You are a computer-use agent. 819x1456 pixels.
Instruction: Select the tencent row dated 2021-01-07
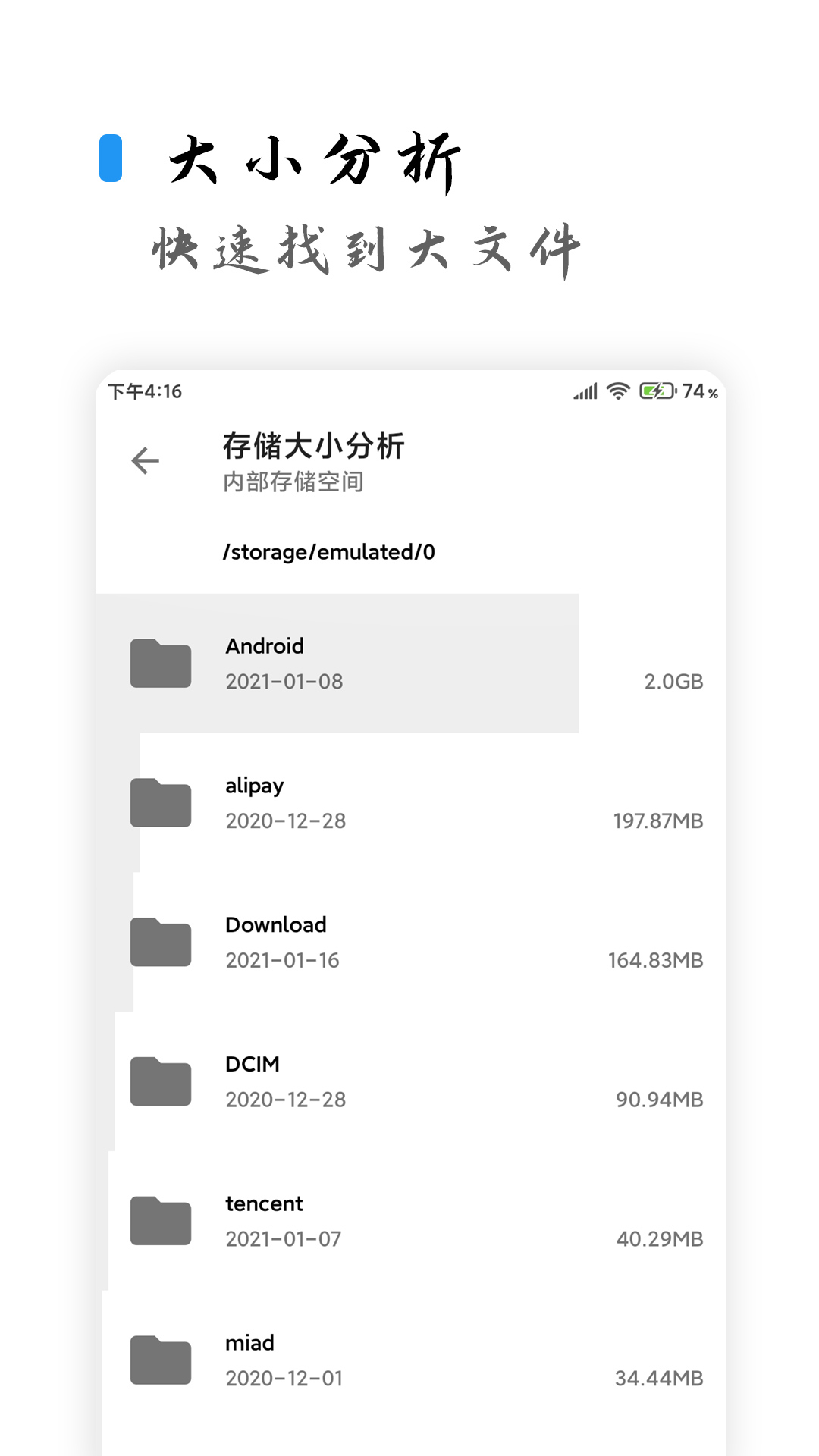click(x=409, y=1220)
